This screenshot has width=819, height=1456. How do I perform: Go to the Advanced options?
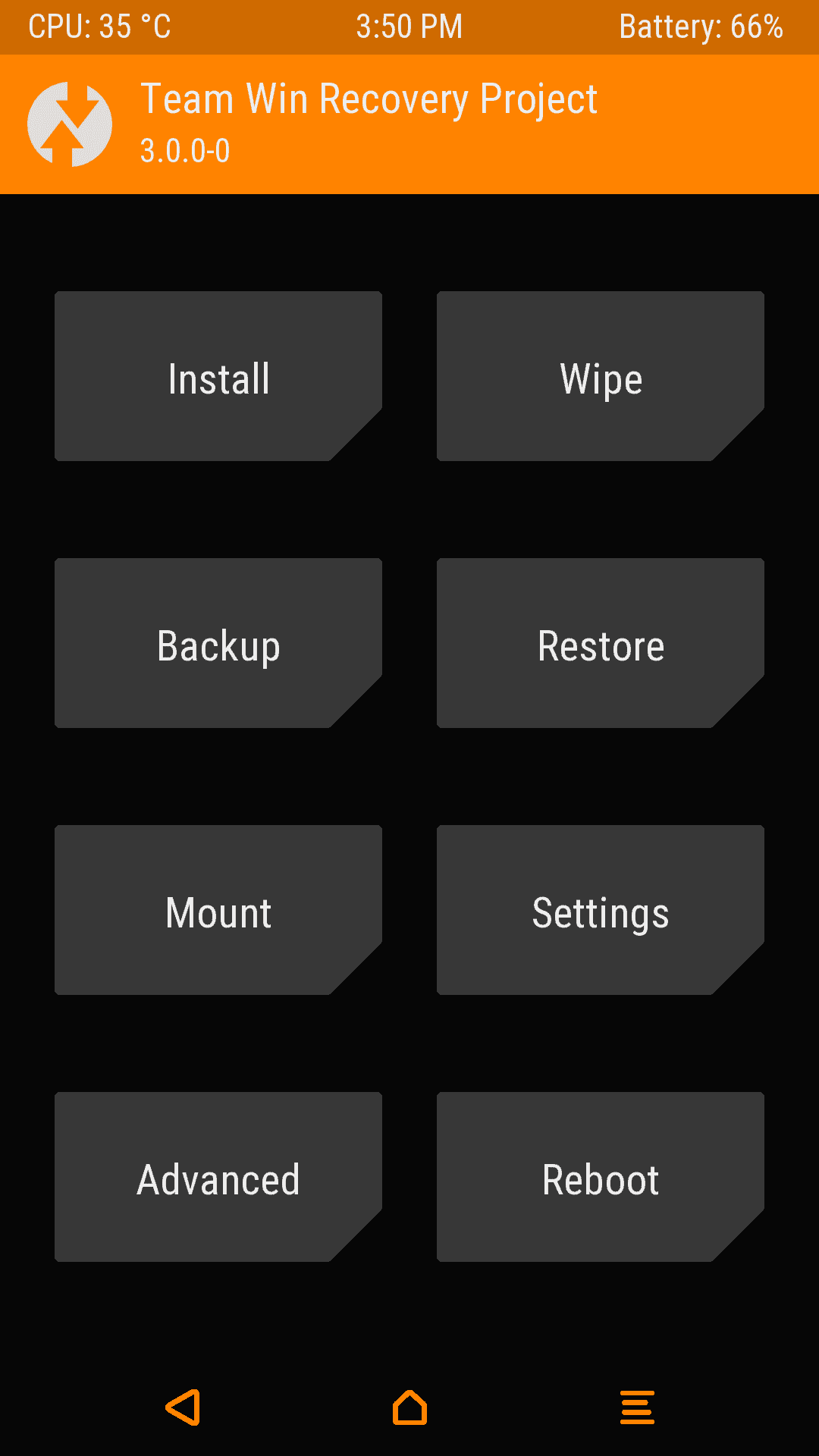click(x=218, y=1177)
